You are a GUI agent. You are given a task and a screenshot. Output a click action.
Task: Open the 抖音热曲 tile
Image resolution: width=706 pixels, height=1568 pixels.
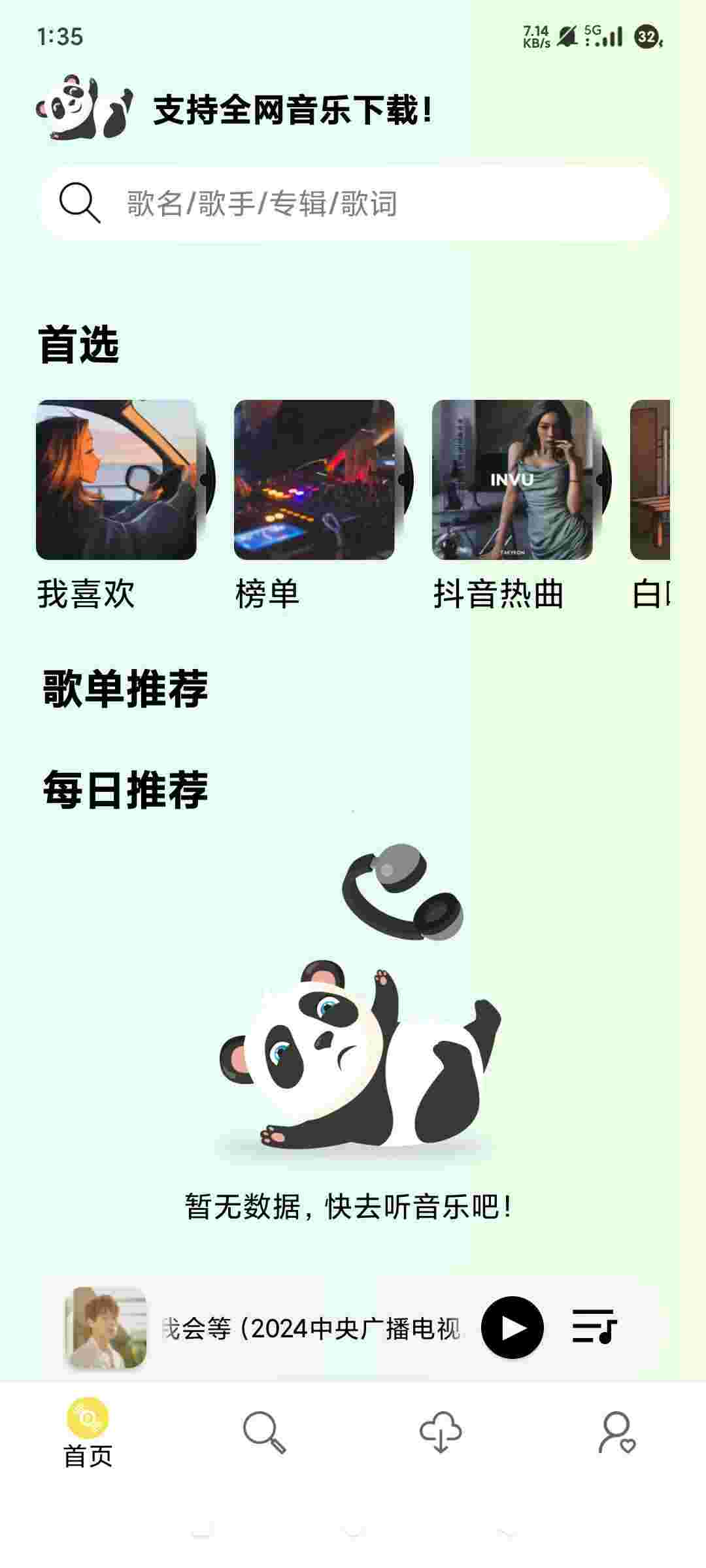513,480
